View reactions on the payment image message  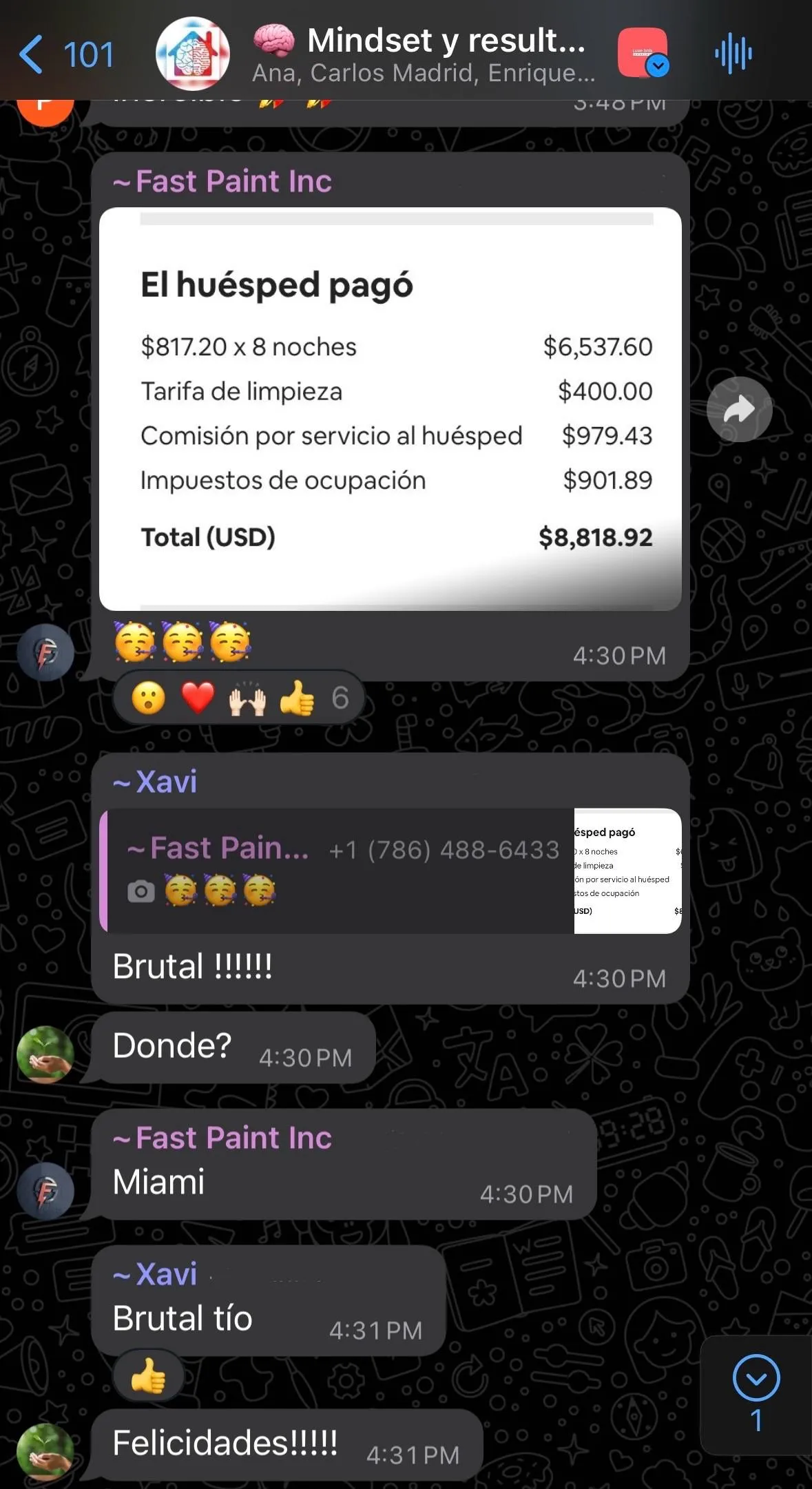(238, 698)
